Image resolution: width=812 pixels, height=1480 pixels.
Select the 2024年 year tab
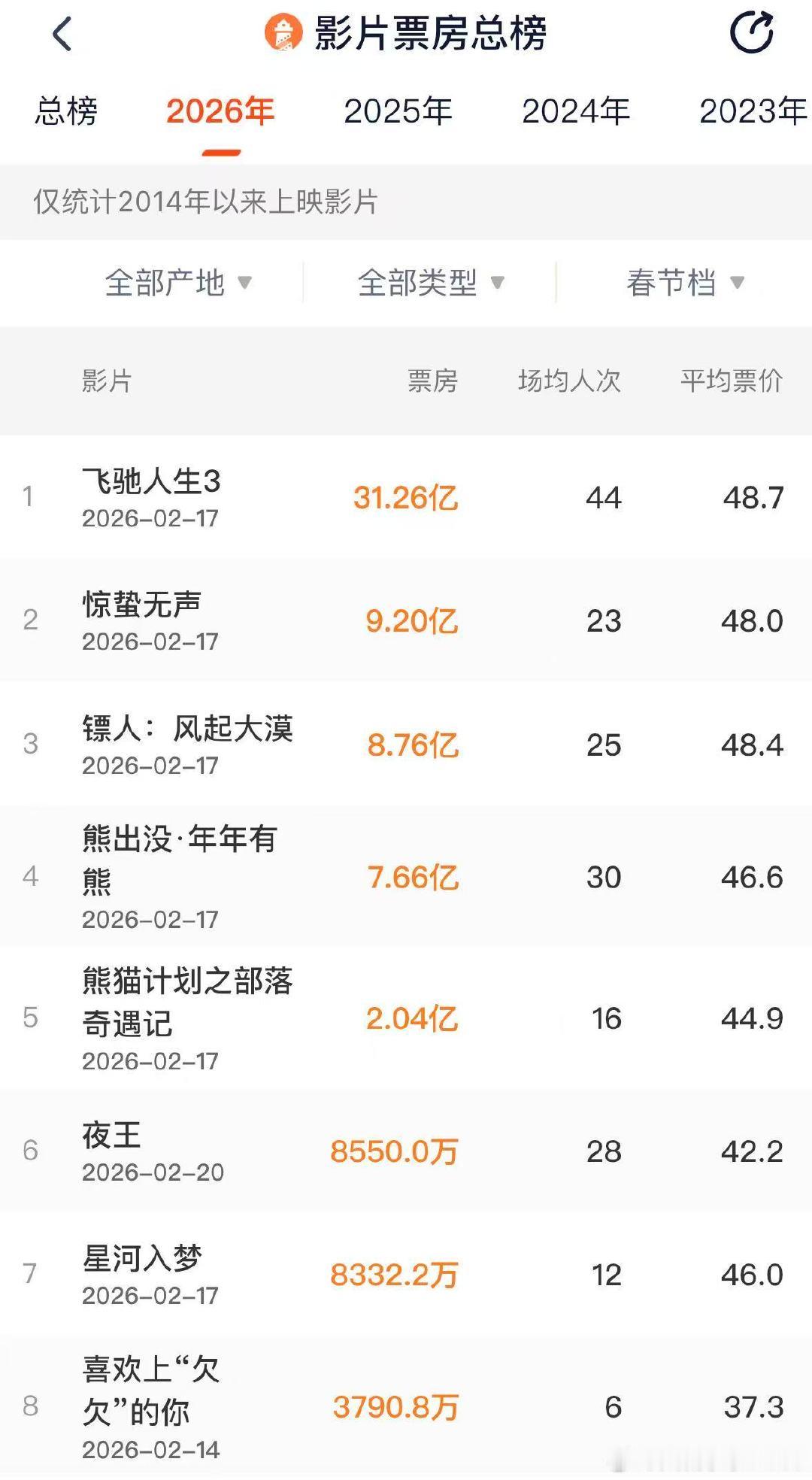tap(575, 111)
